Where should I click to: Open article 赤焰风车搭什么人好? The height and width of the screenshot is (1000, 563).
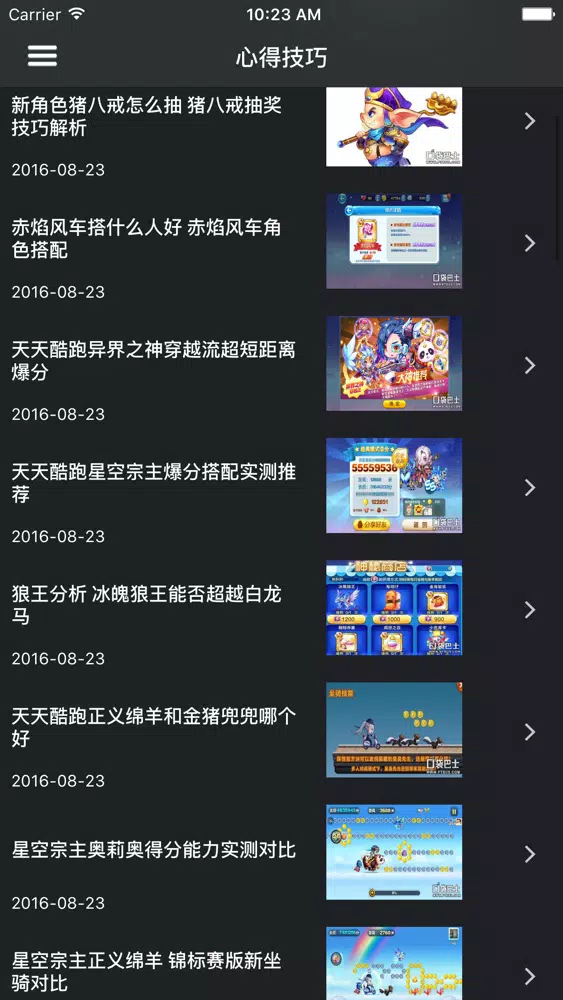(x=281, y=242)
